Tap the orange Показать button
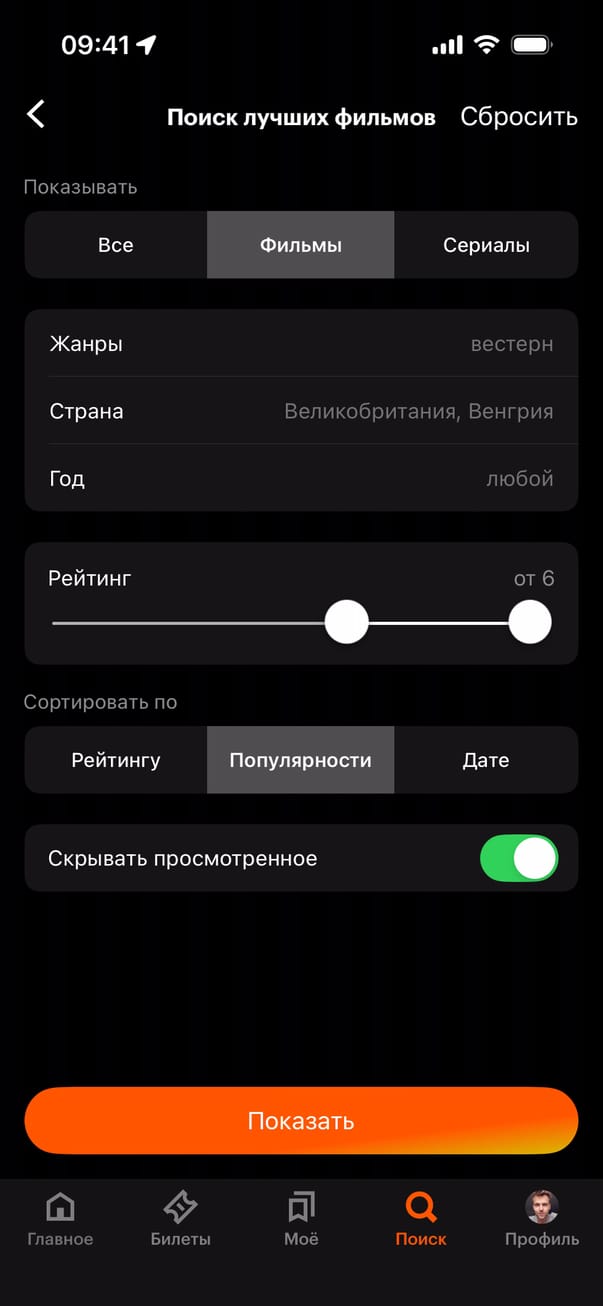Image resolution: width=603 pixels, height=1306 pixels. point(301,1120)
